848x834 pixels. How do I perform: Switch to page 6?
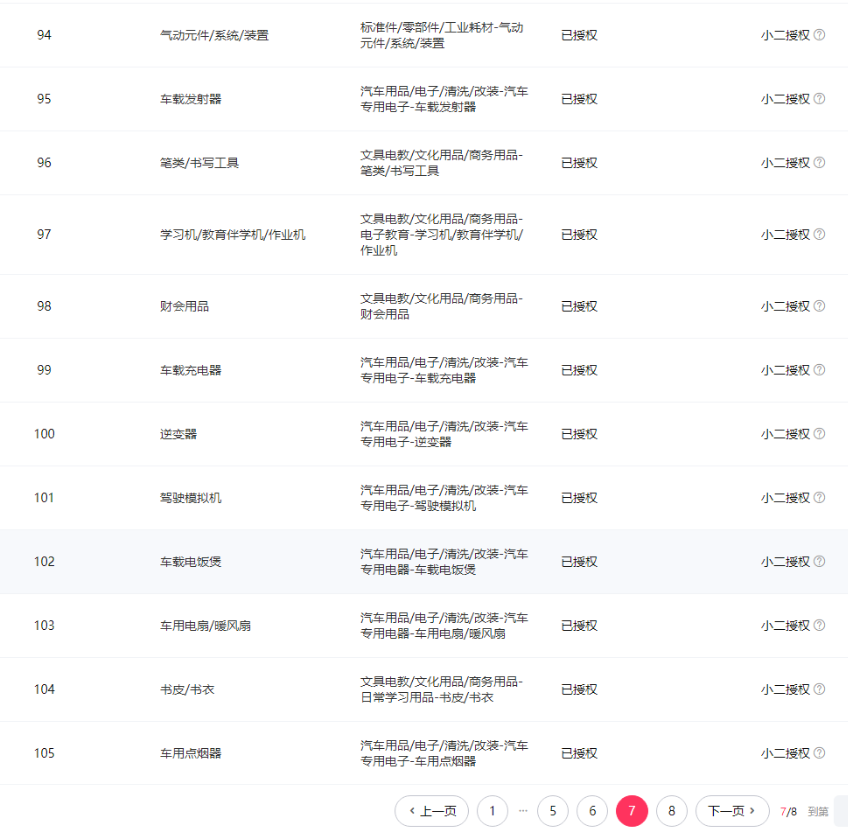point(592,811)
